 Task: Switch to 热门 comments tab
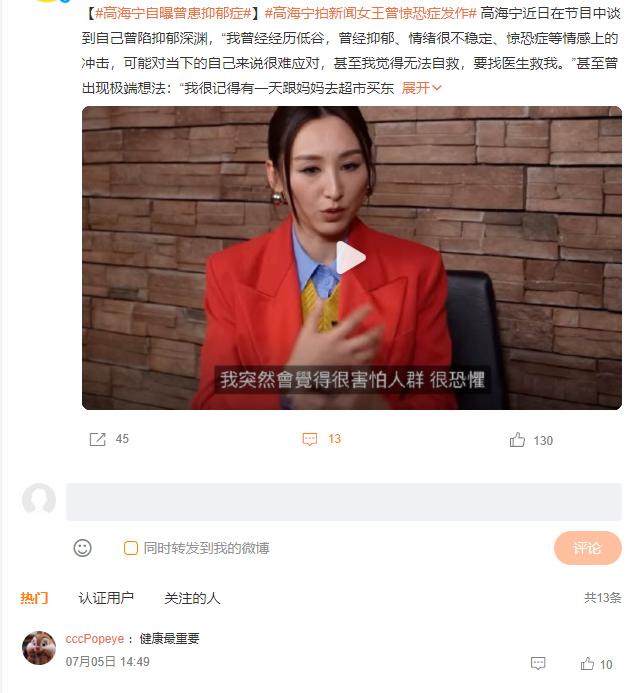coord(34,598)
